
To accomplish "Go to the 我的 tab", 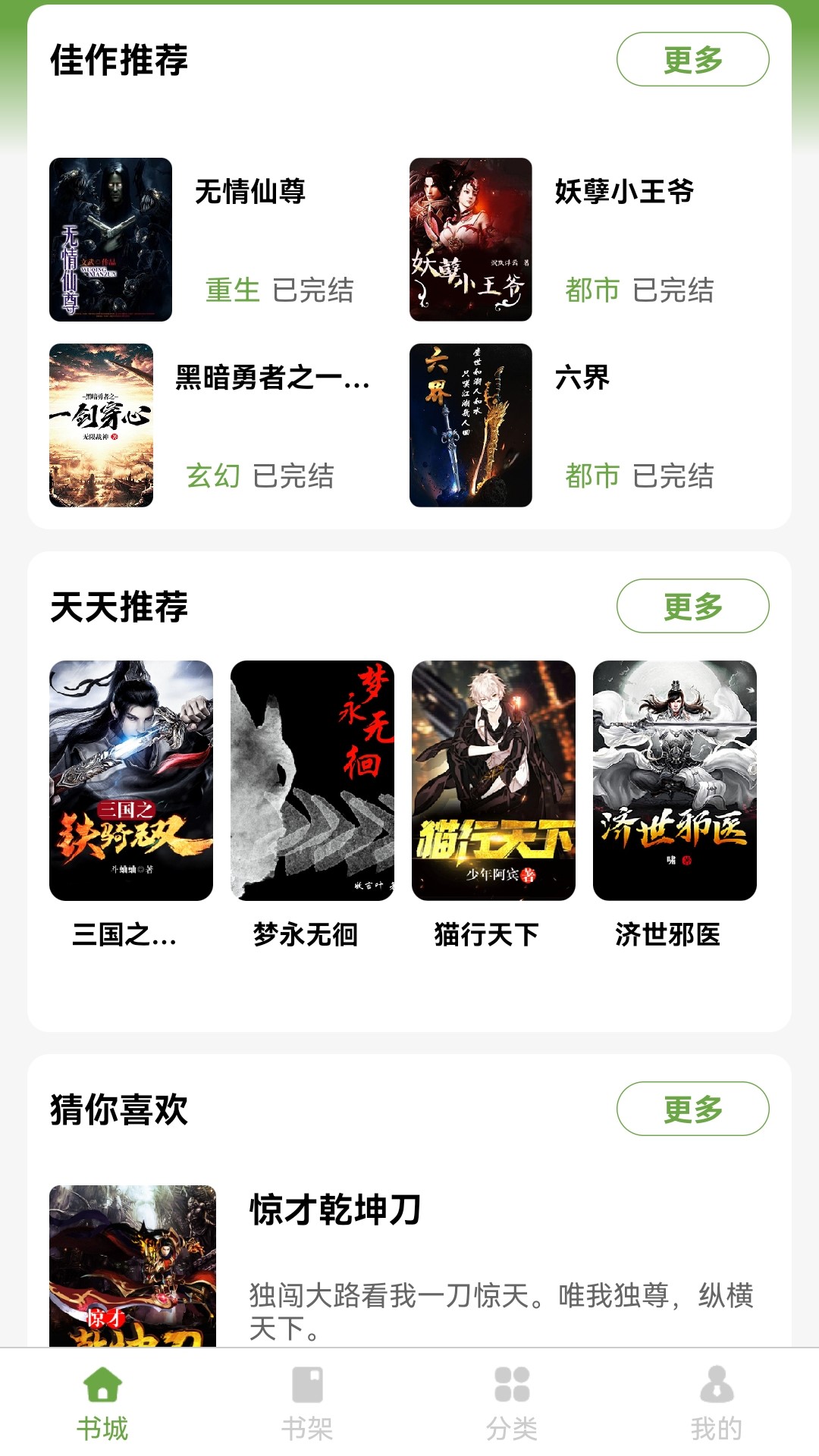I will point(717,1403).
